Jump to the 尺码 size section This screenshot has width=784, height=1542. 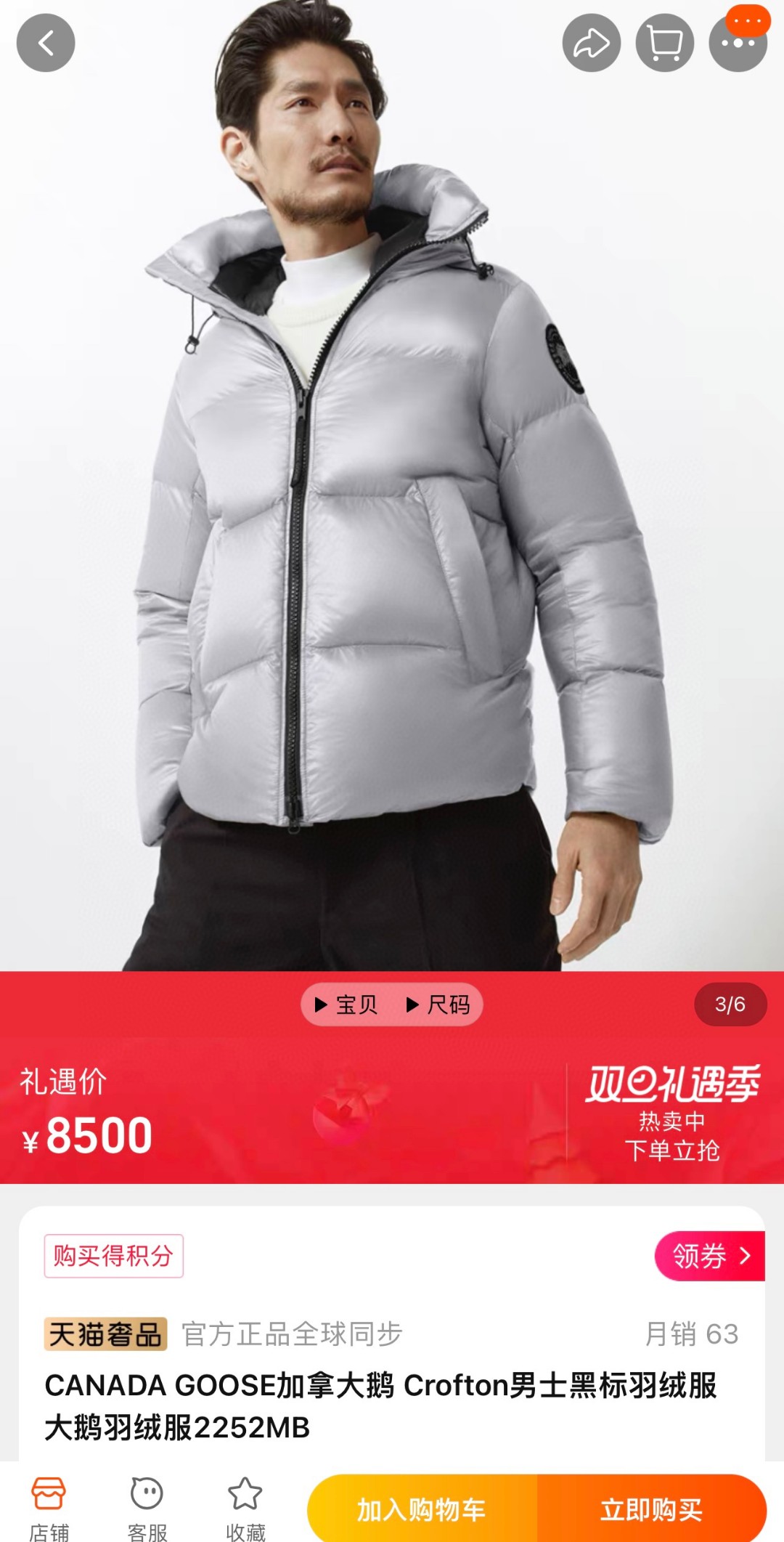pos(438,1005)
